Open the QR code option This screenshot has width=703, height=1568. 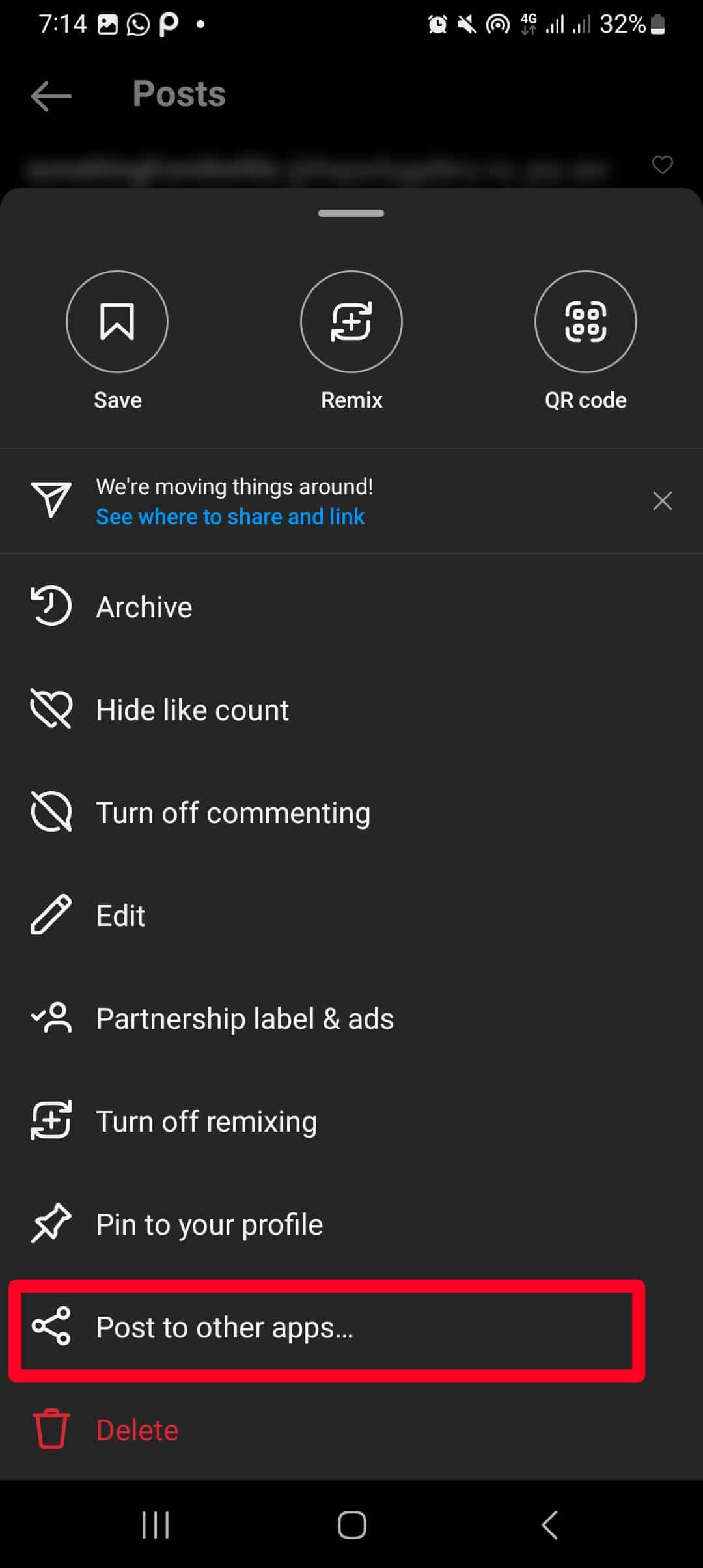pos(585,322)
